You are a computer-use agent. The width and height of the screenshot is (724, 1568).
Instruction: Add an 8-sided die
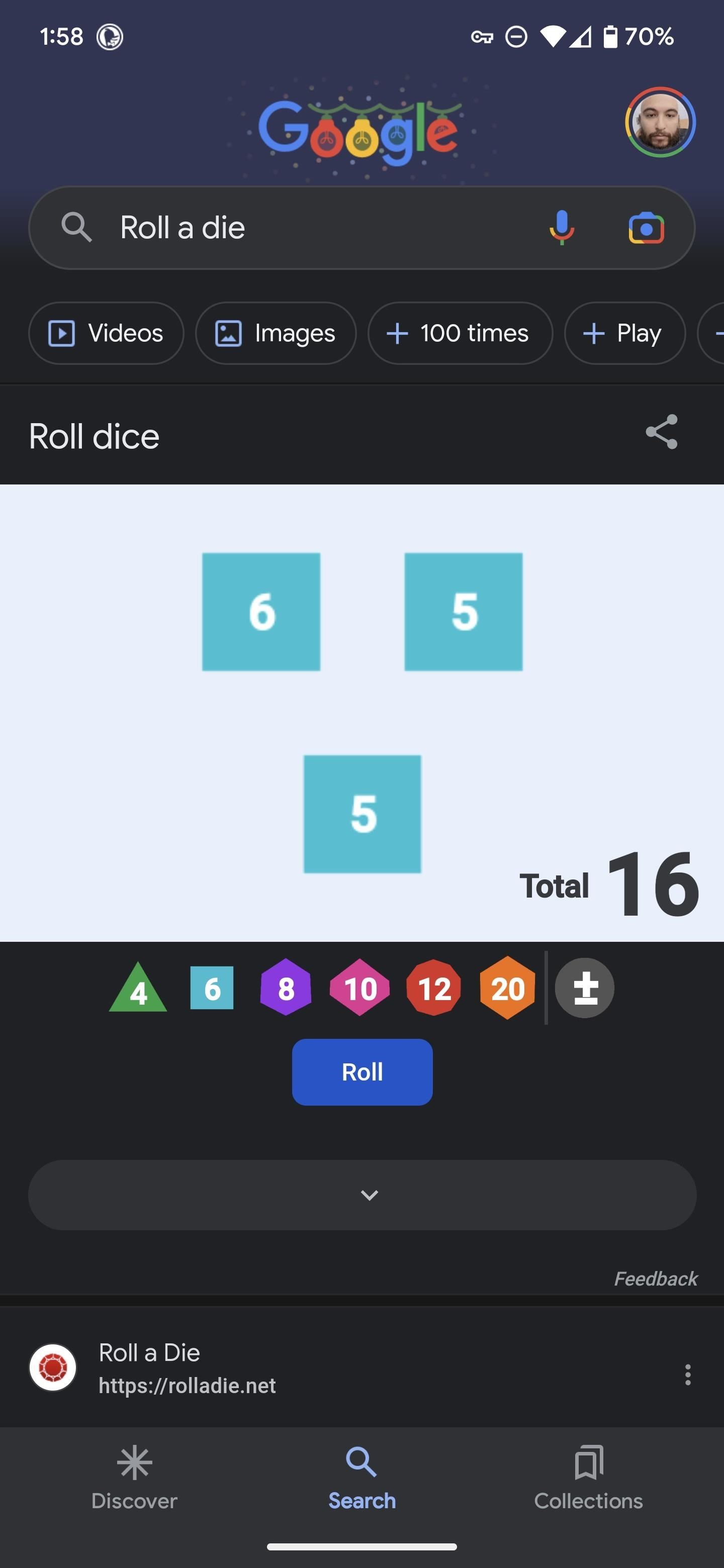(x=286, y=988)
